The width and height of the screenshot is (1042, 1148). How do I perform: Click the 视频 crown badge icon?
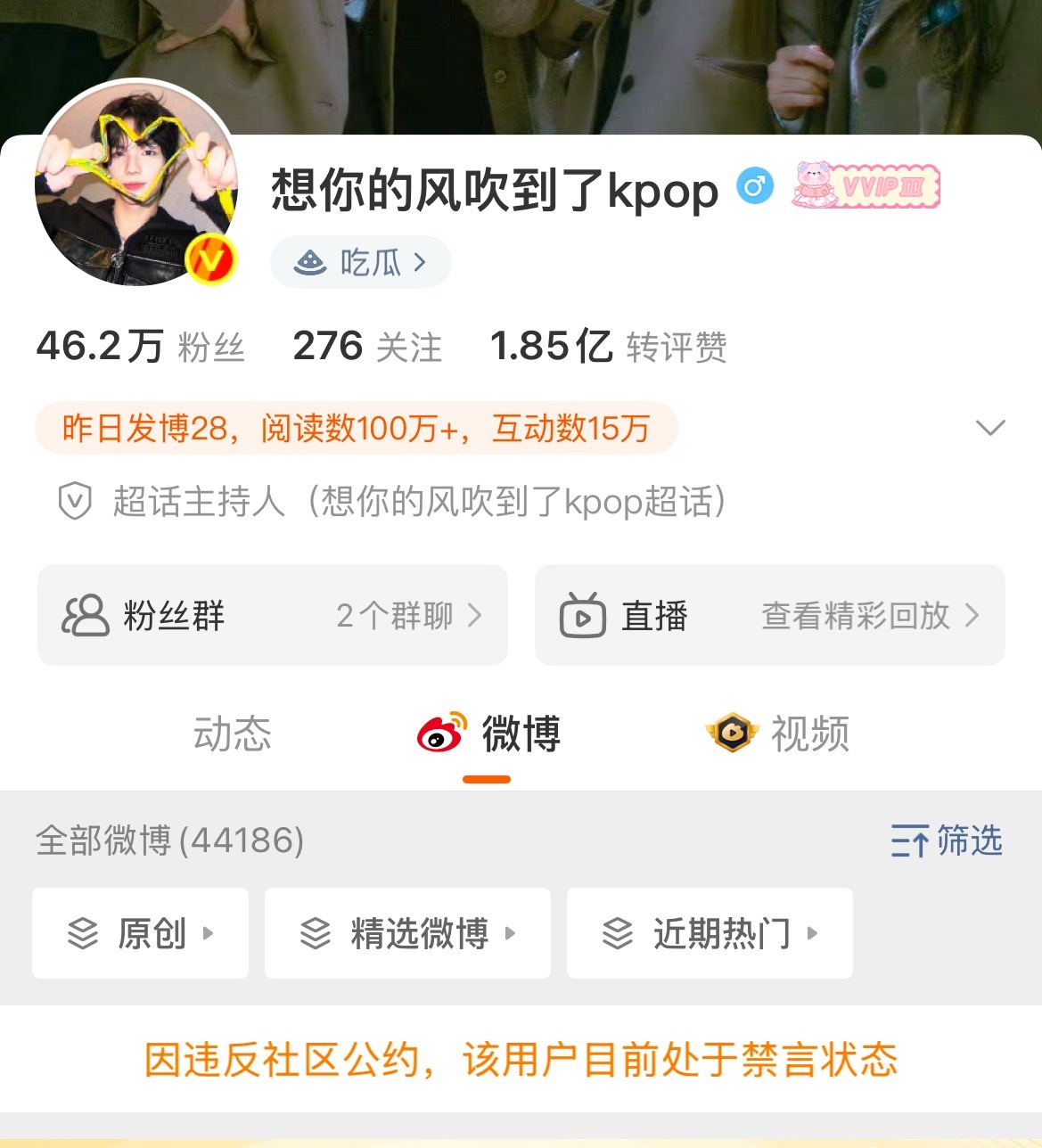[733, 734]
